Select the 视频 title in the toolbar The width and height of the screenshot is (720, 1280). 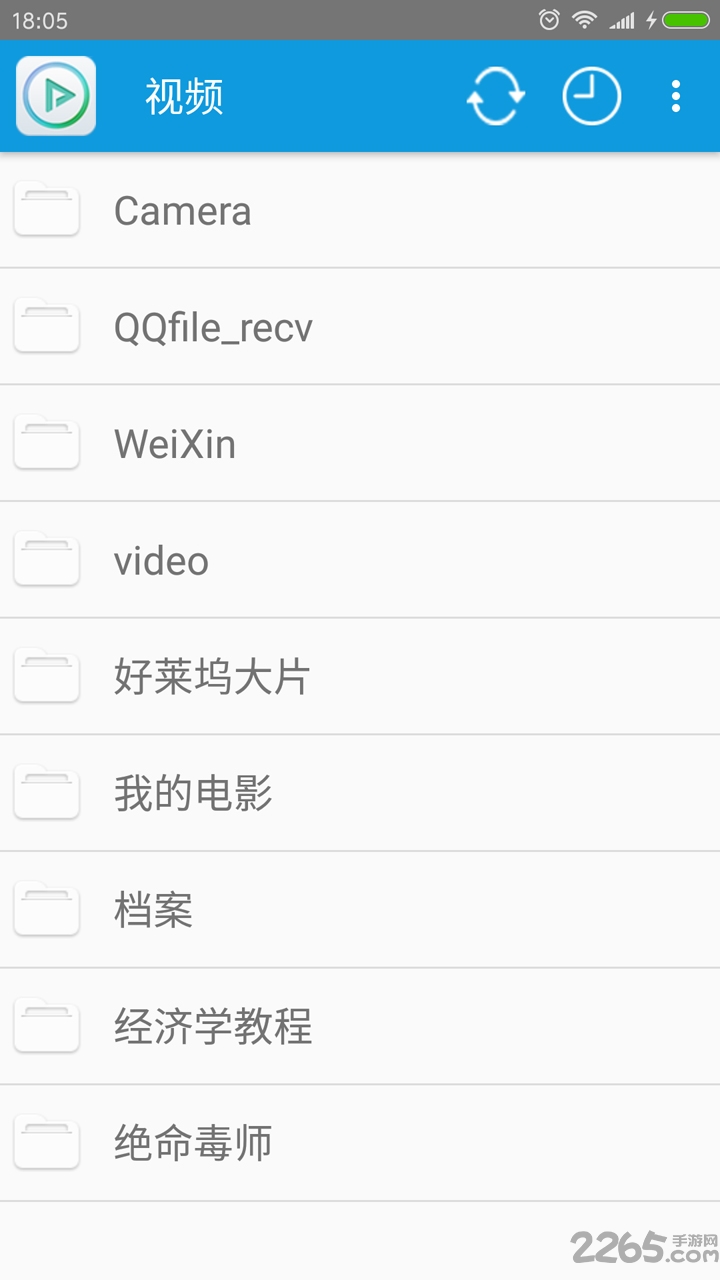click(x=183, y=96)
